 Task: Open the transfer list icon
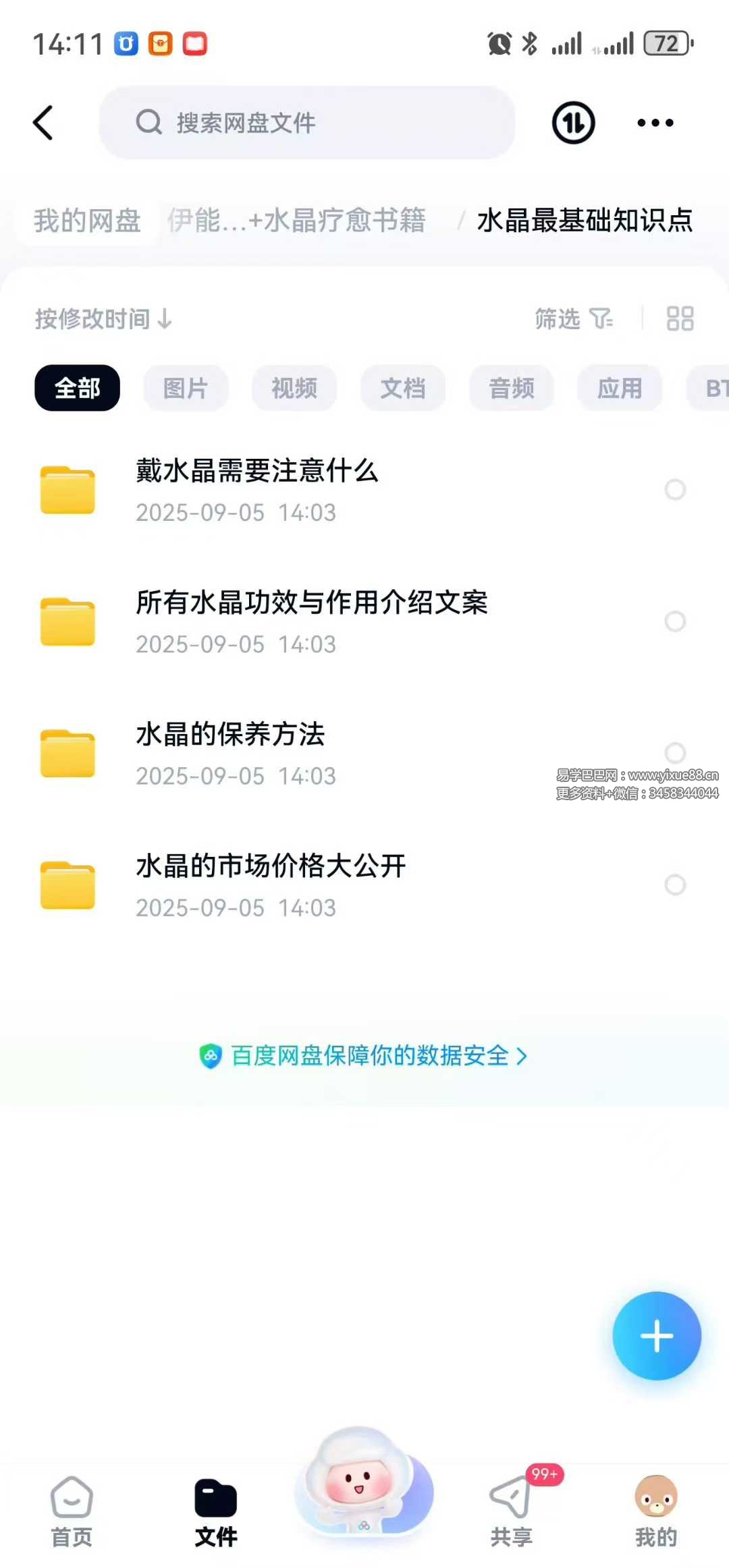tap(573, 123)
